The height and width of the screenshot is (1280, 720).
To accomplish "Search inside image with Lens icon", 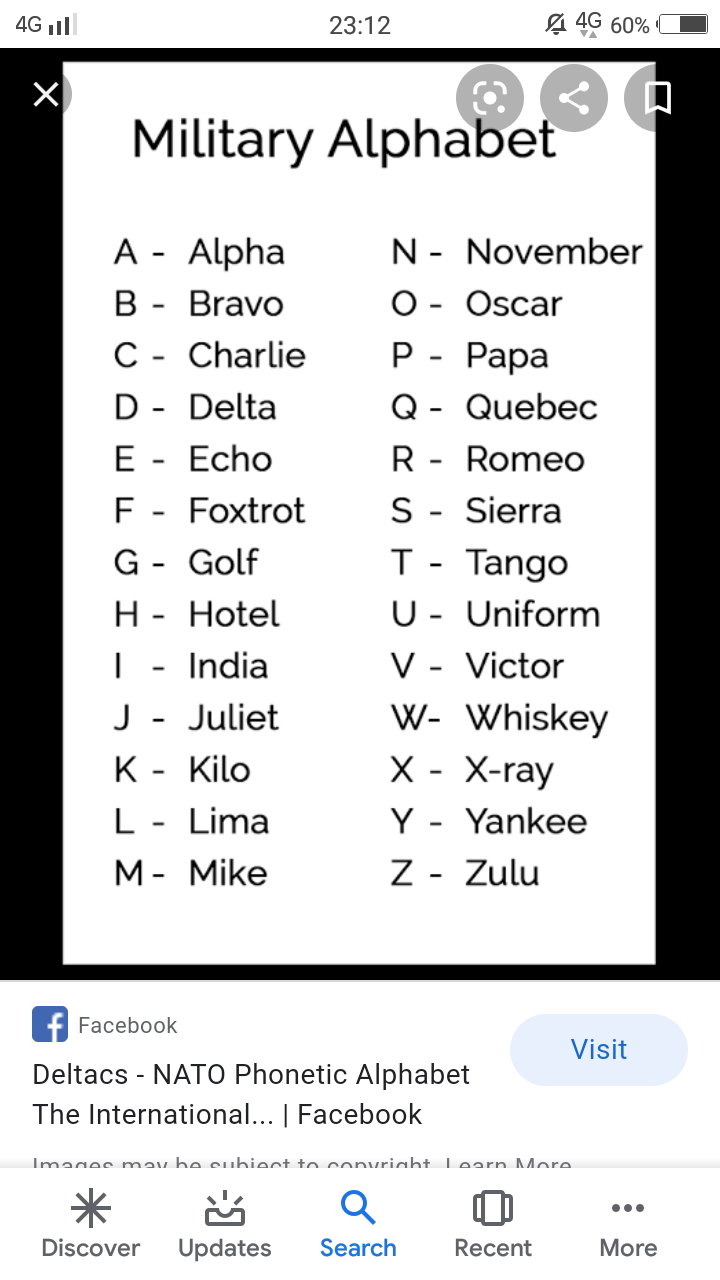I will tap(490, 98).
